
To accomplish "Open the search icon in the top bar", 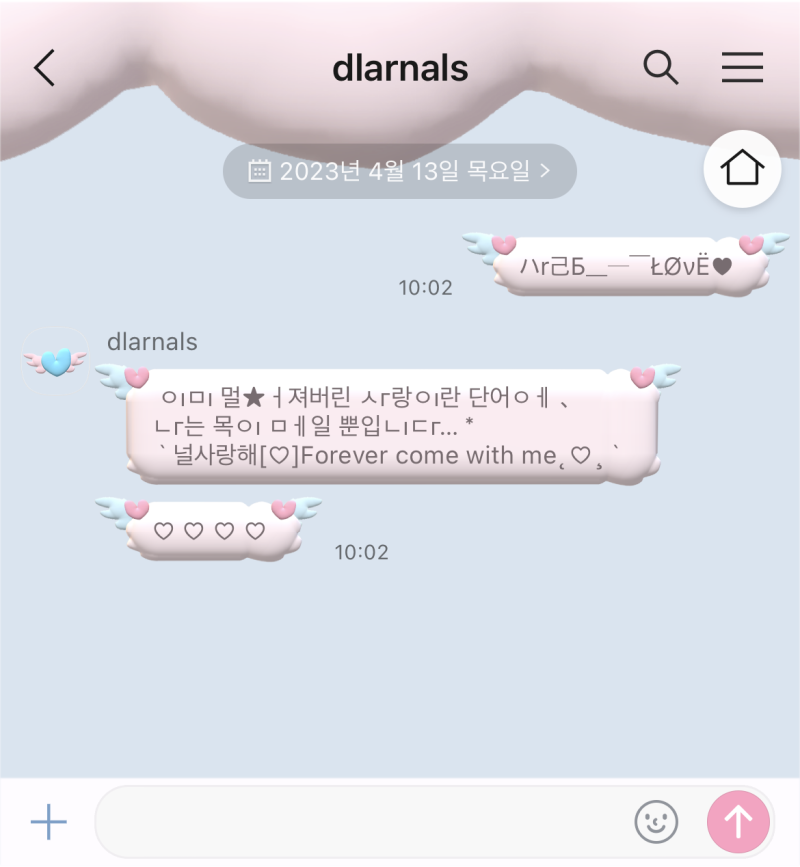I will (x=660, y=68).
